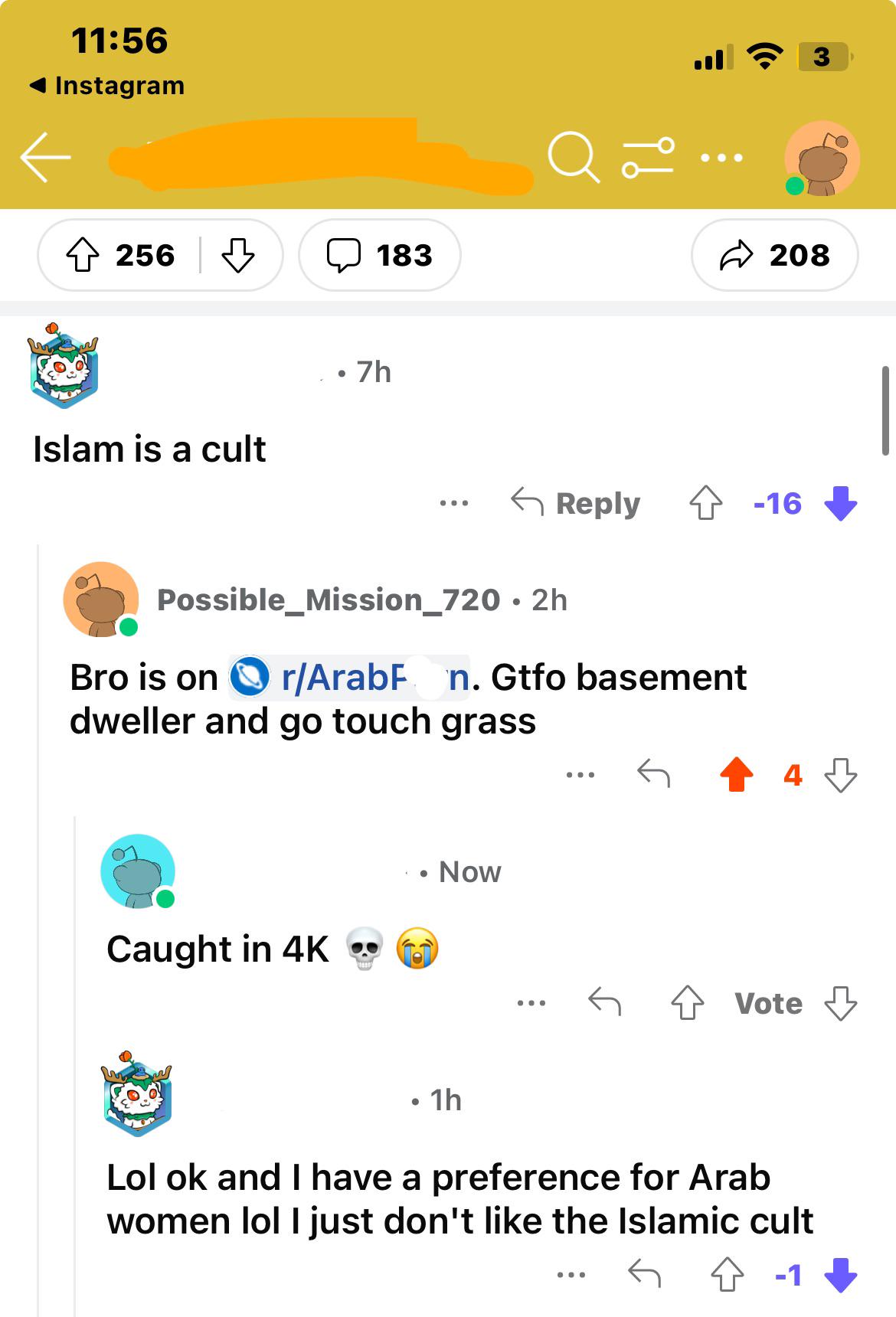Reply to the "Islam is a cult" comment
Viewport: 896px width, 1317px height.
[576, 503]
